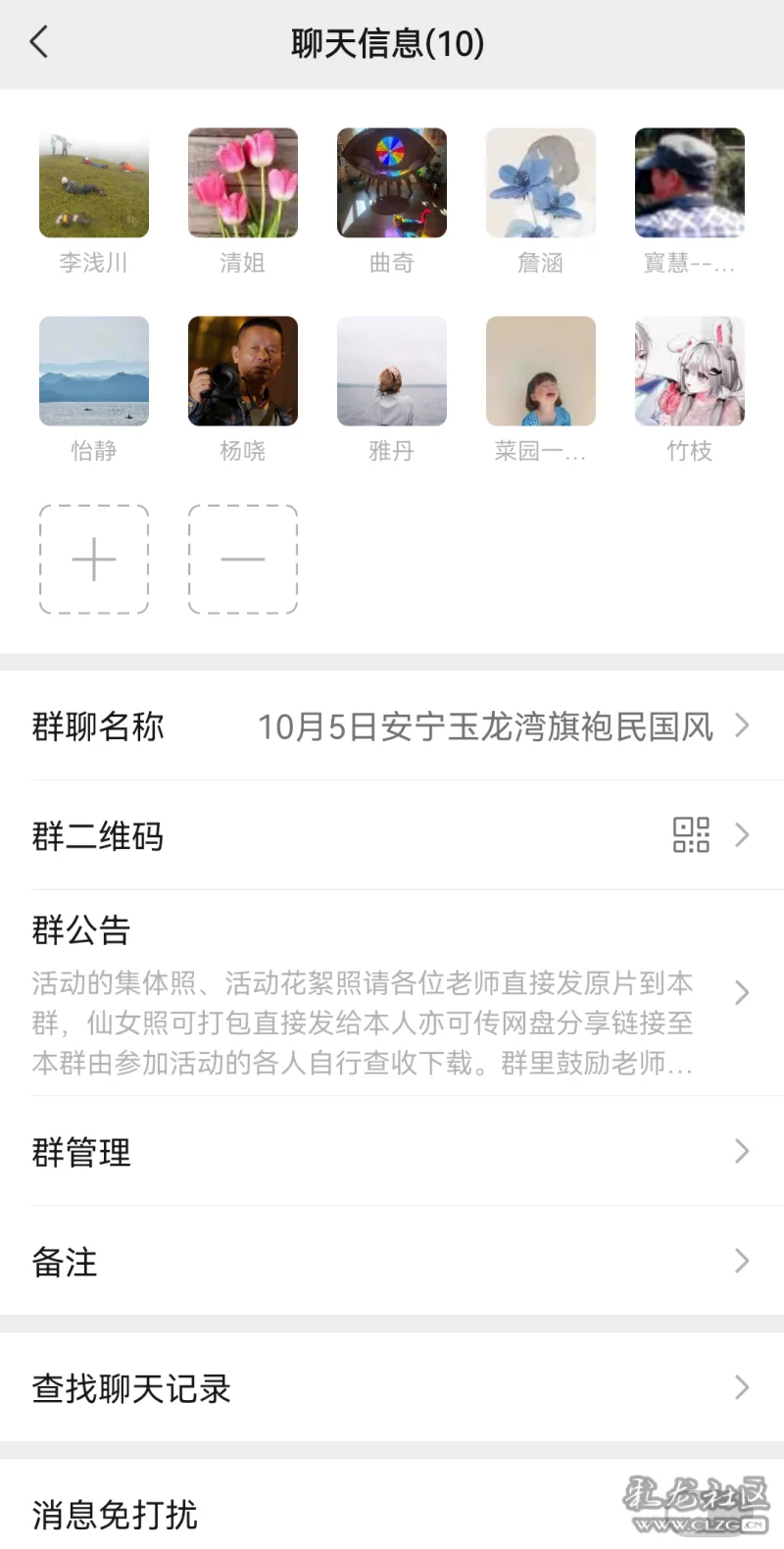The image size is (784, 1549).
Task: Open 群管理 settings
Action: pyautogui.click(x=392, y=1152)
